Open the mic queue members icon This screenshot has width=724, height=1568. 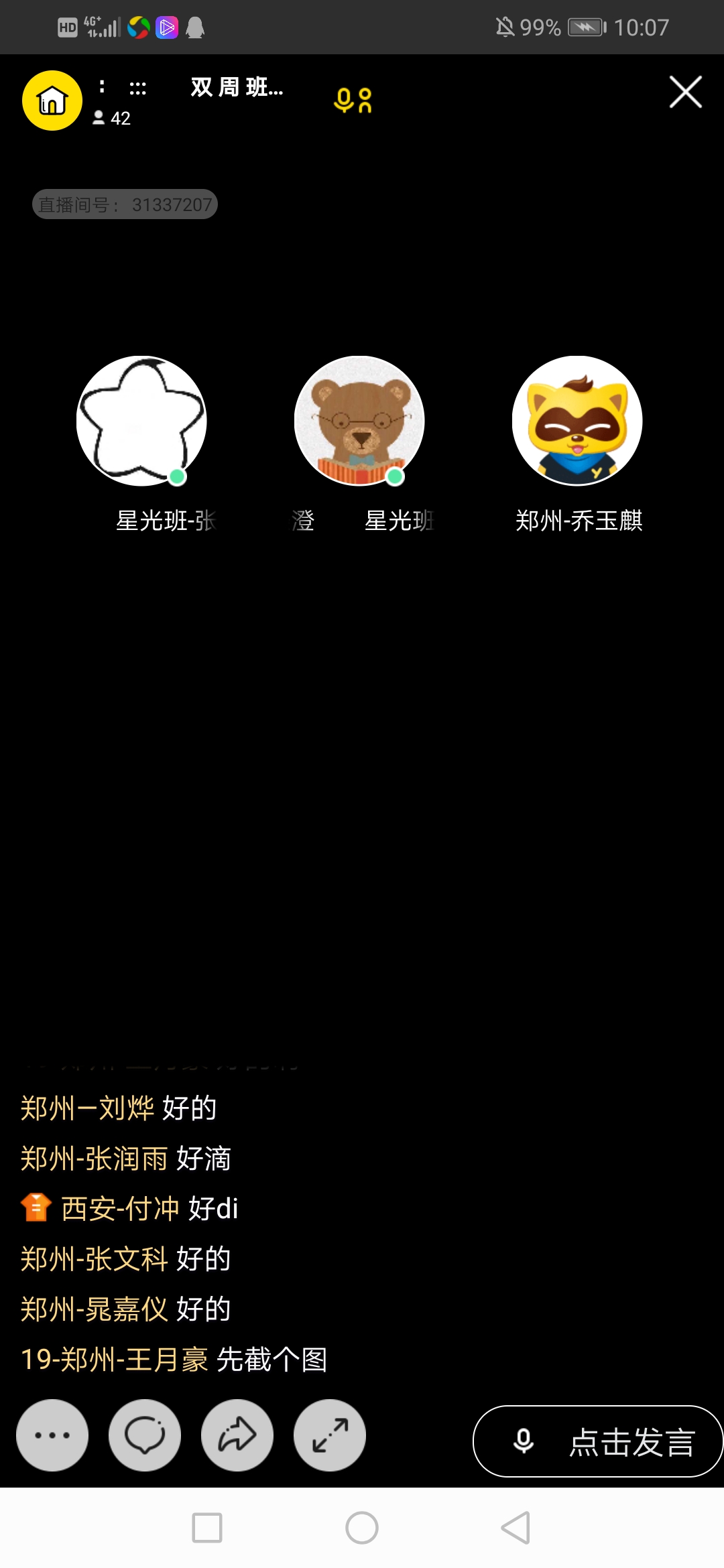(x=353, y=101)
